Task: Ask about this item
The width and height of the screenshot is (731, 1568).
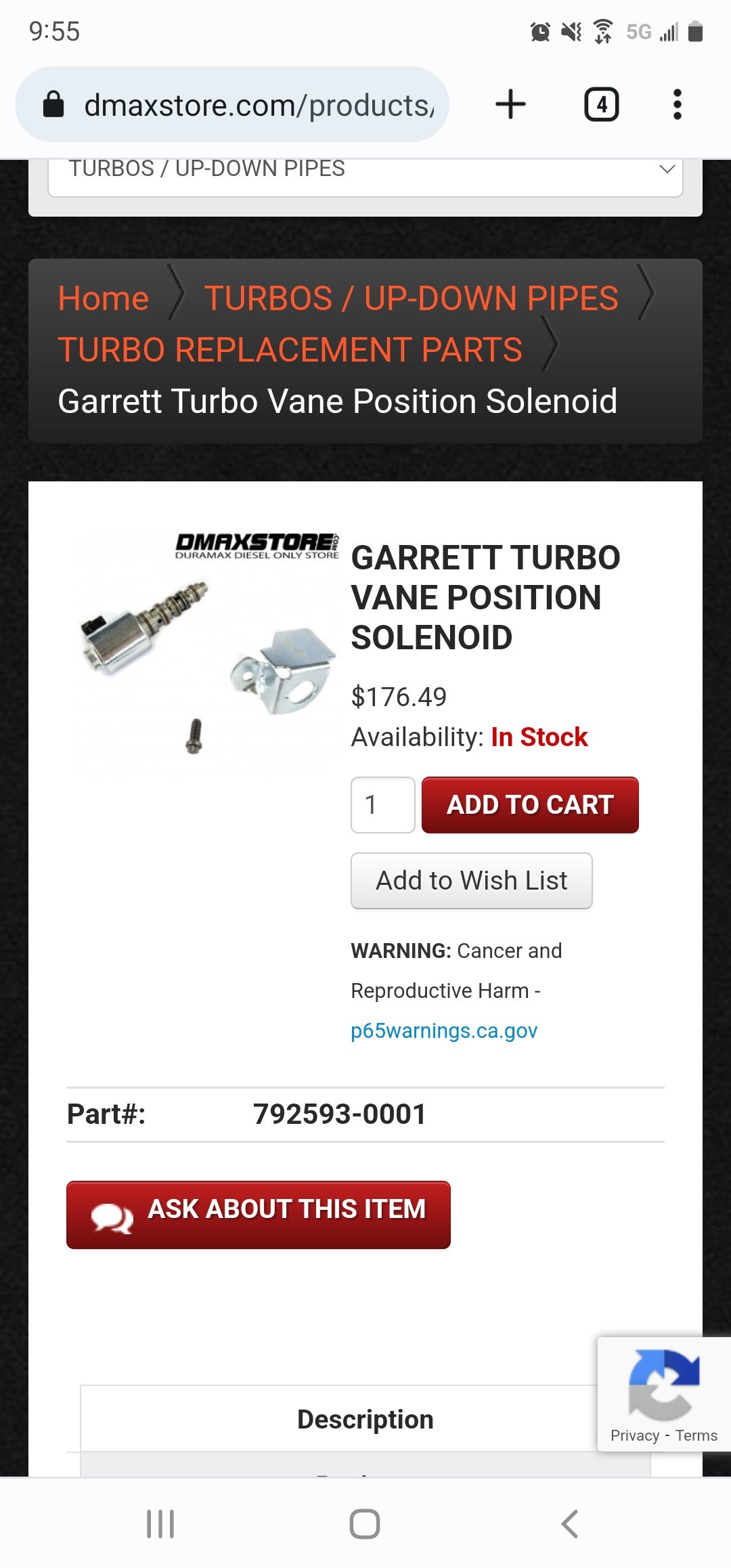Action: (258, 1215)
